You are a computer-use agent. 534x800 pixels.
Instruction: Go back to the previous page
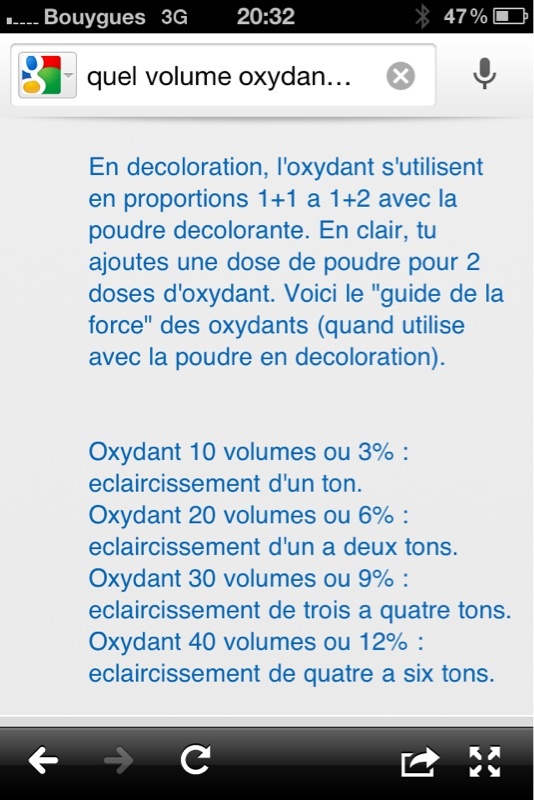click(43, 760)
